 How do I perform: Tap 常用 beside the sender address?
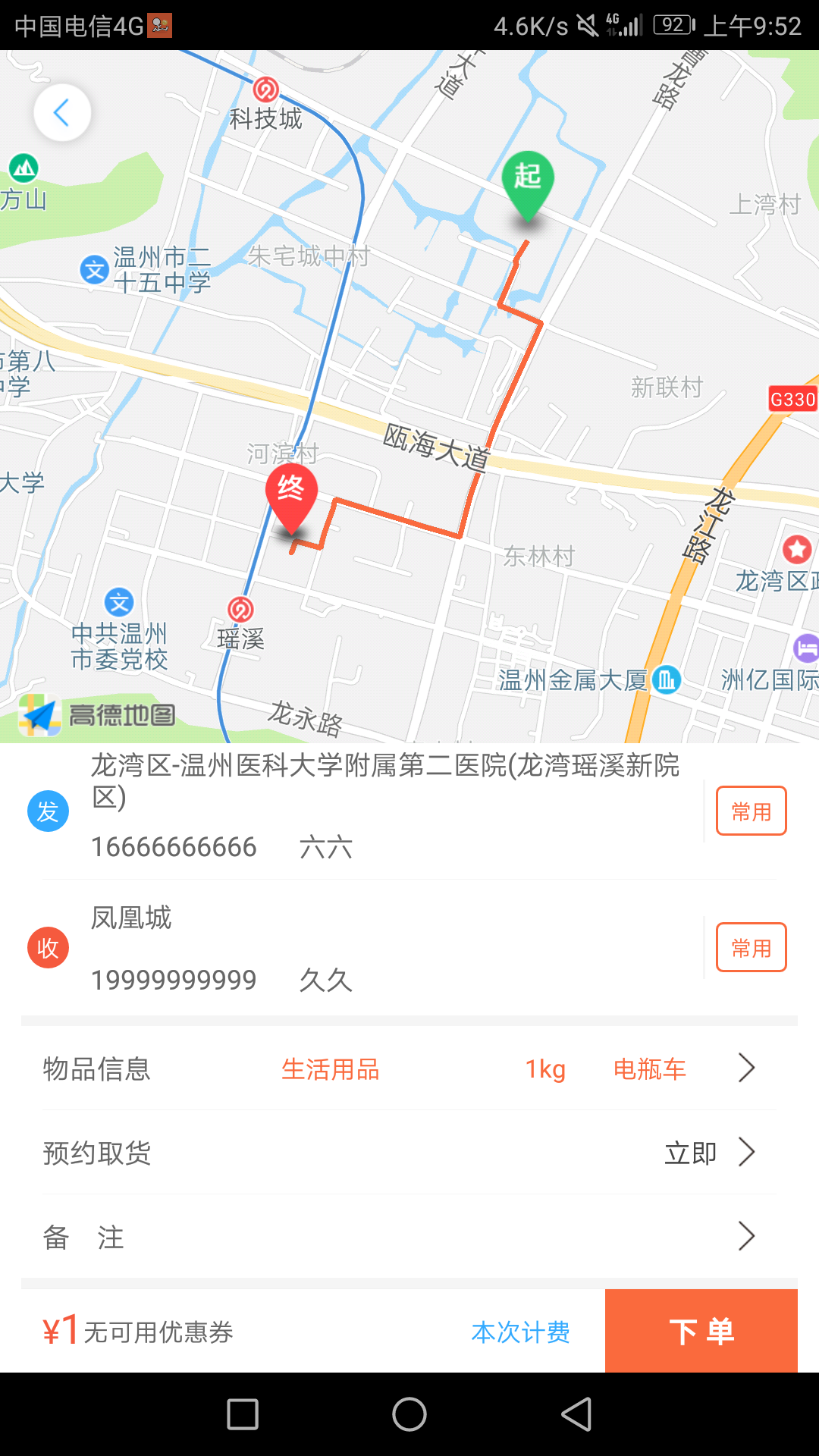pos(751,811)
